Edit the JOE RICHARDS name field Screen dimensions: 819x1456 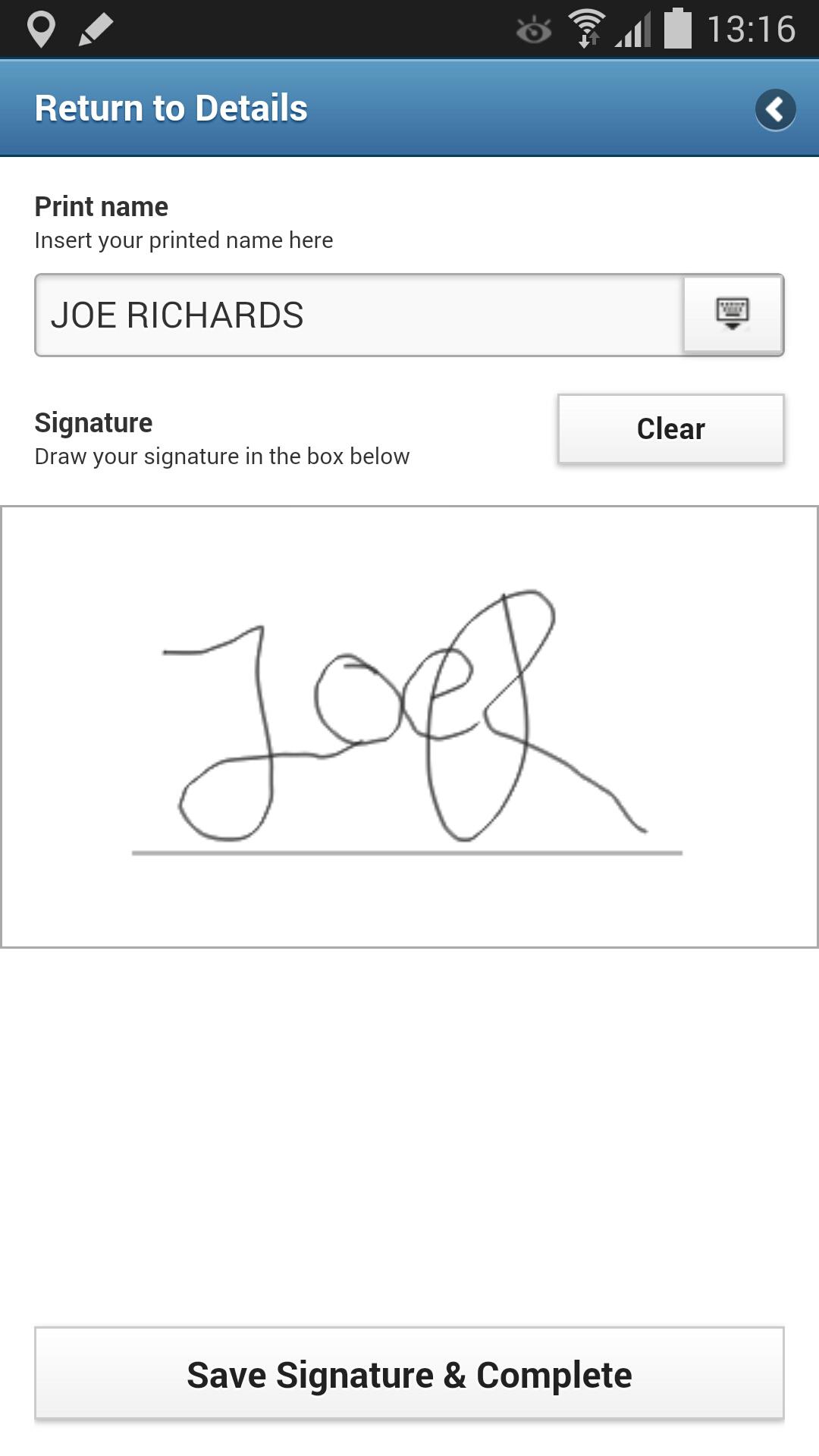point(356,315)
